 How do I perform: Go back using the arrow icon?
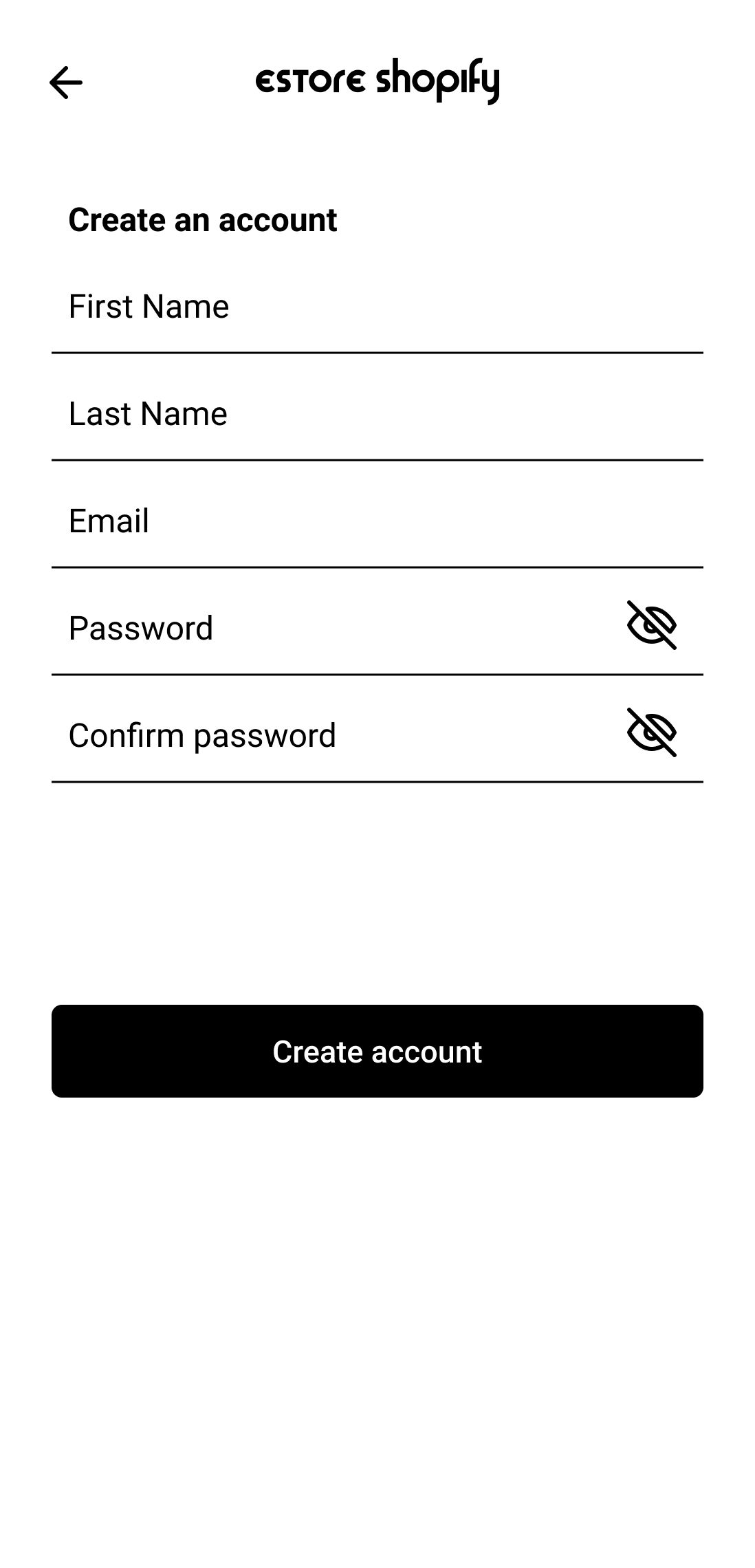click(66, 83)
